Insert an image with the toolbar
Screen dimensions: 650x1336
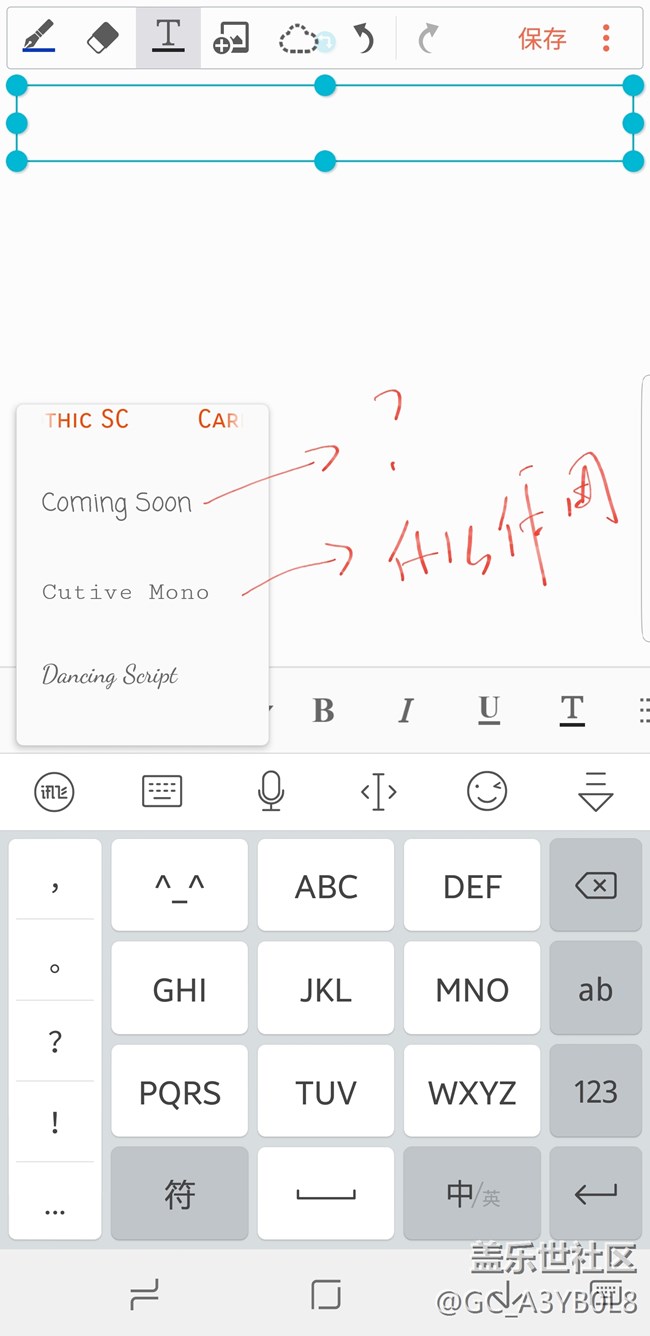pos(231,38)
